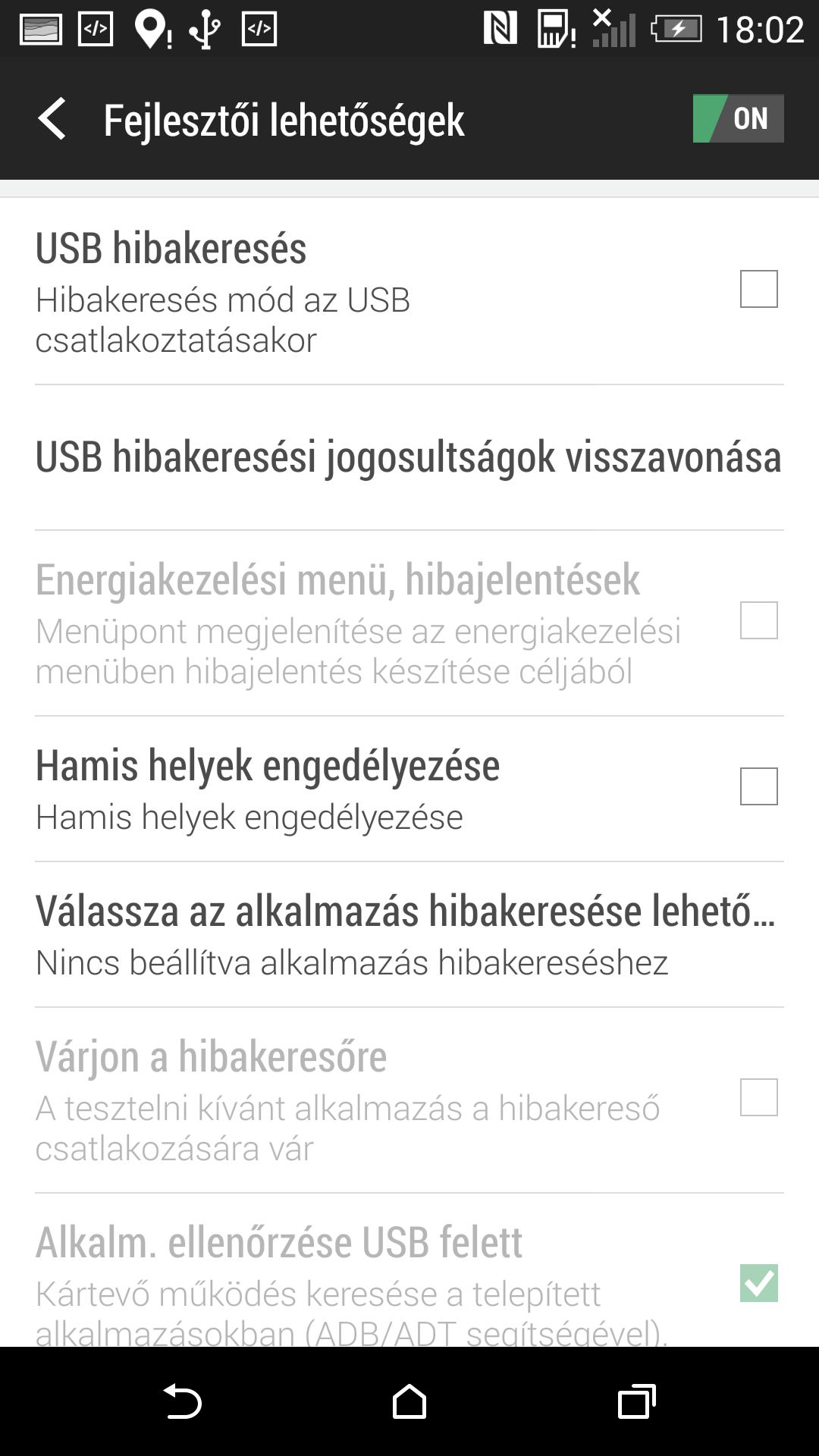This screenshot has height=1456, width=819.
Task: Enable the USB hibakeresés checkbox
Action: pos(758,289)
